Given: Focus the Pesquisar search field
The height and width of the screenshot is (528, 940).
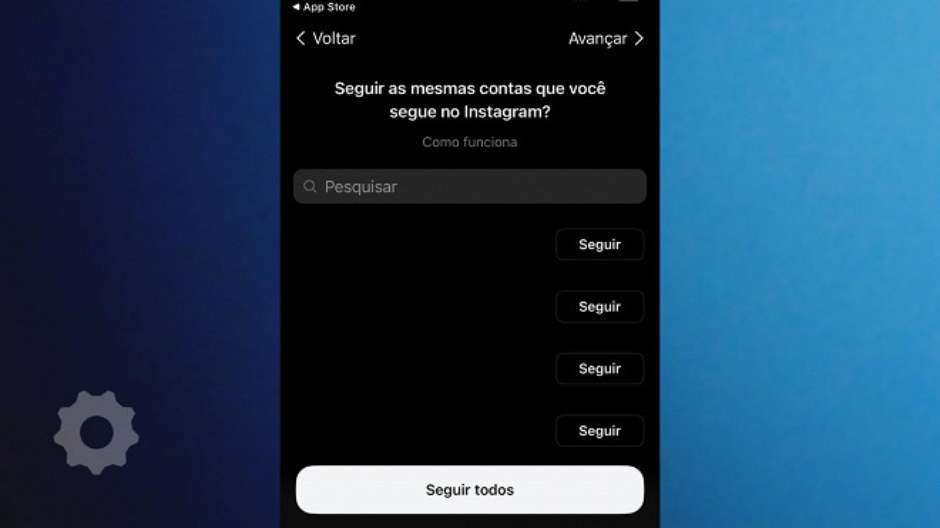Looking at the screenshot, I should (470, 187).
